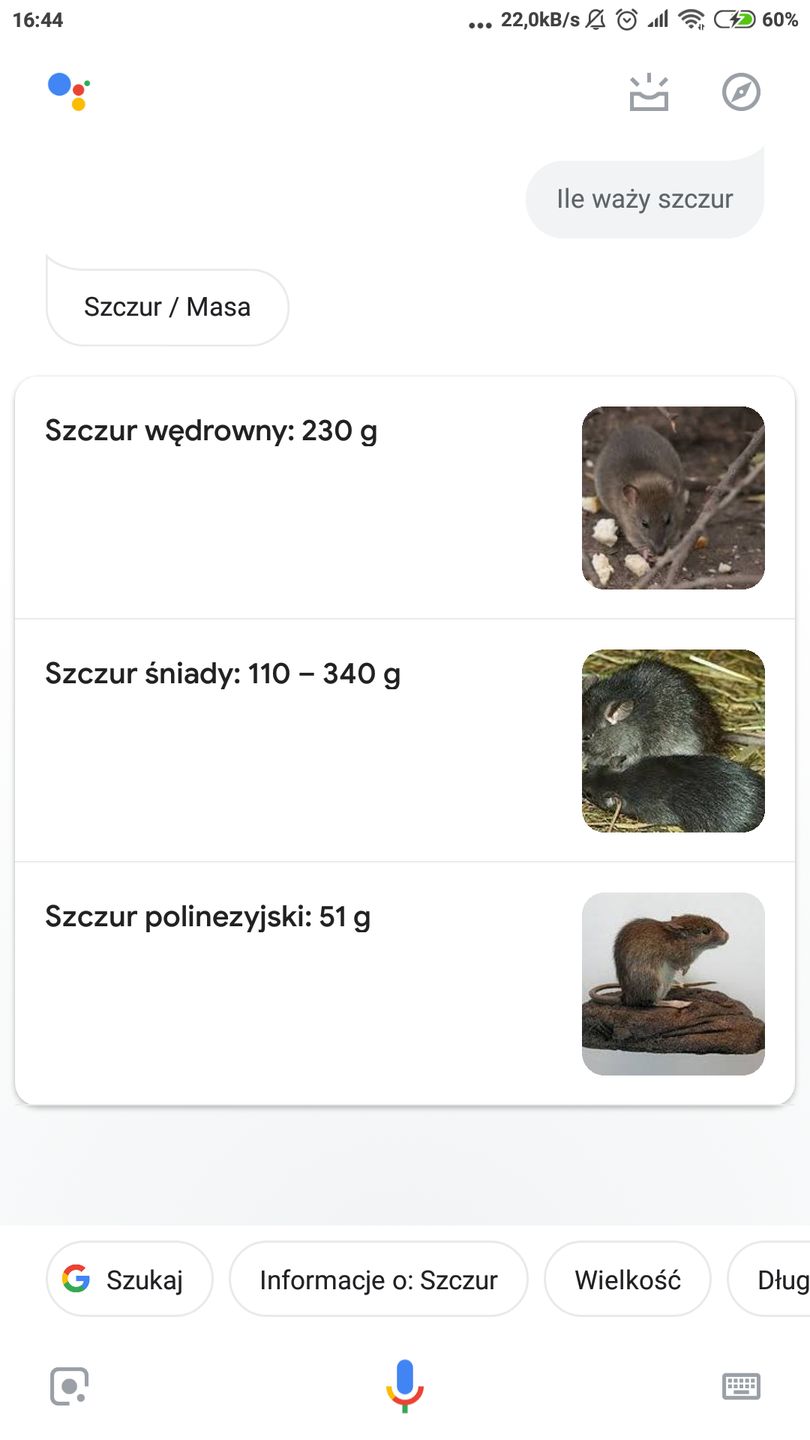810x1440 pixels.
Task: Tap the Google G logo in Szukaj chip
Action: coord(77,1278)
